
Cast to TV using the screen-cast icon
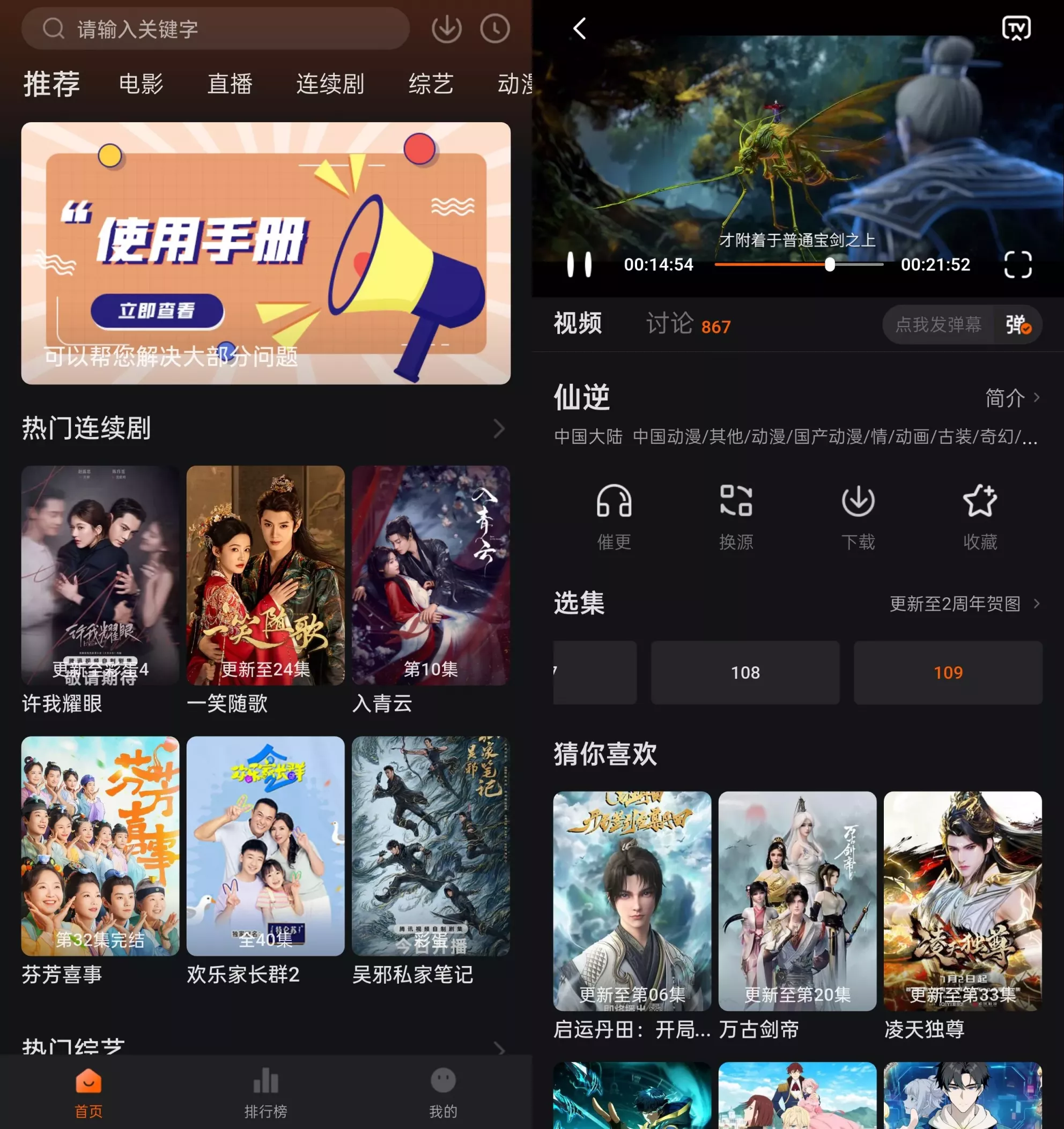coord(1017,28)
